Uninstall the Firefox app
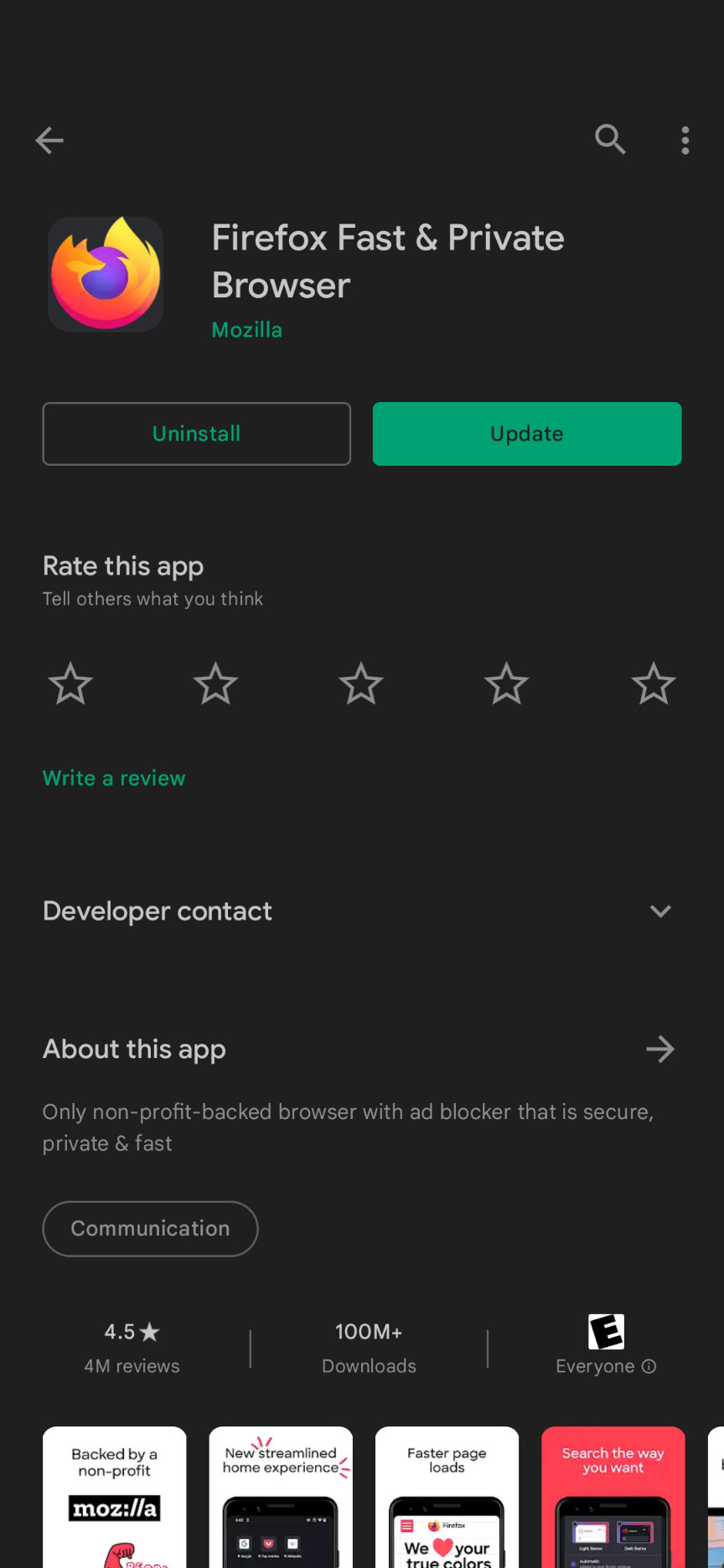The width and height of the screenshot is (724, 1568). (196, 434)
